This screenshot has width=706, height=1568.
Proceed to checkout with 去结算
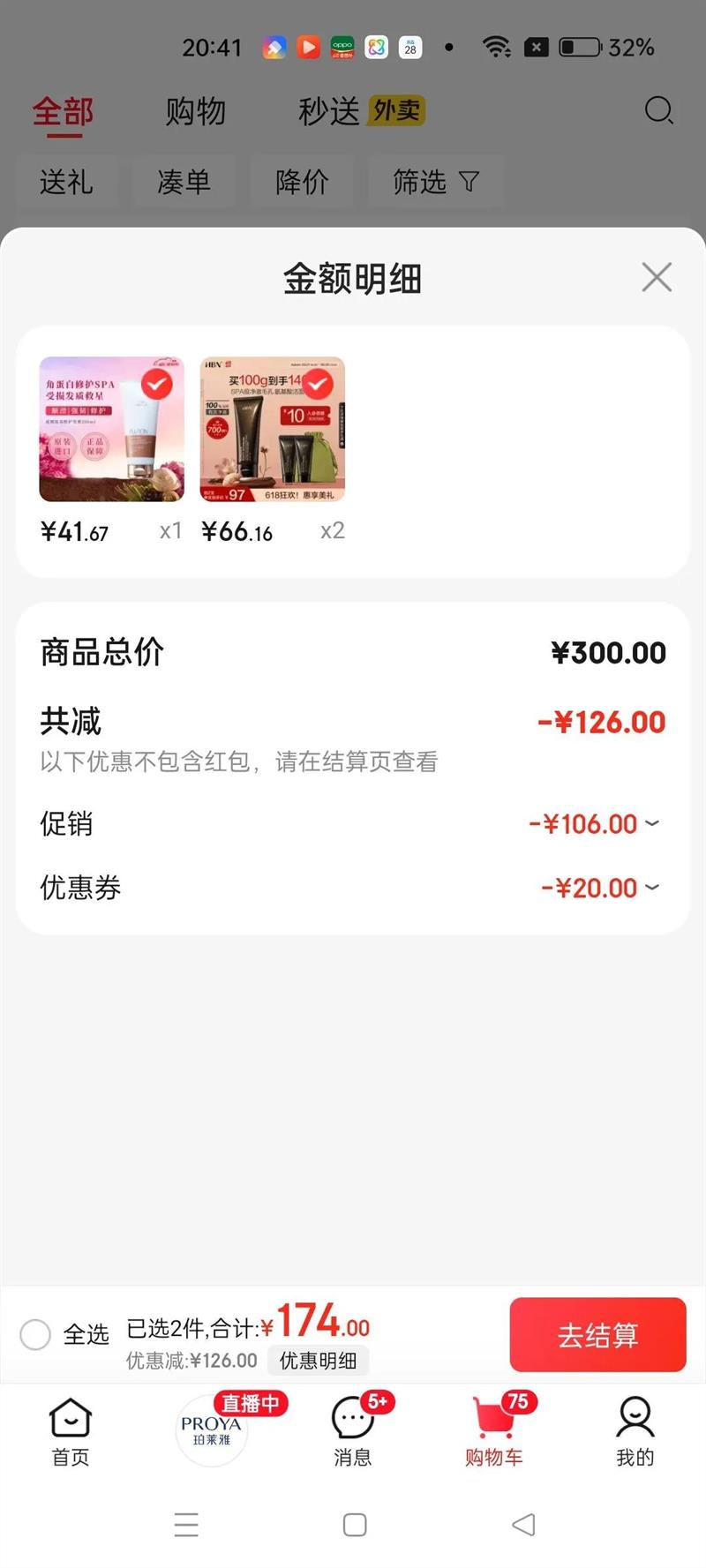tap(597, 1334)
